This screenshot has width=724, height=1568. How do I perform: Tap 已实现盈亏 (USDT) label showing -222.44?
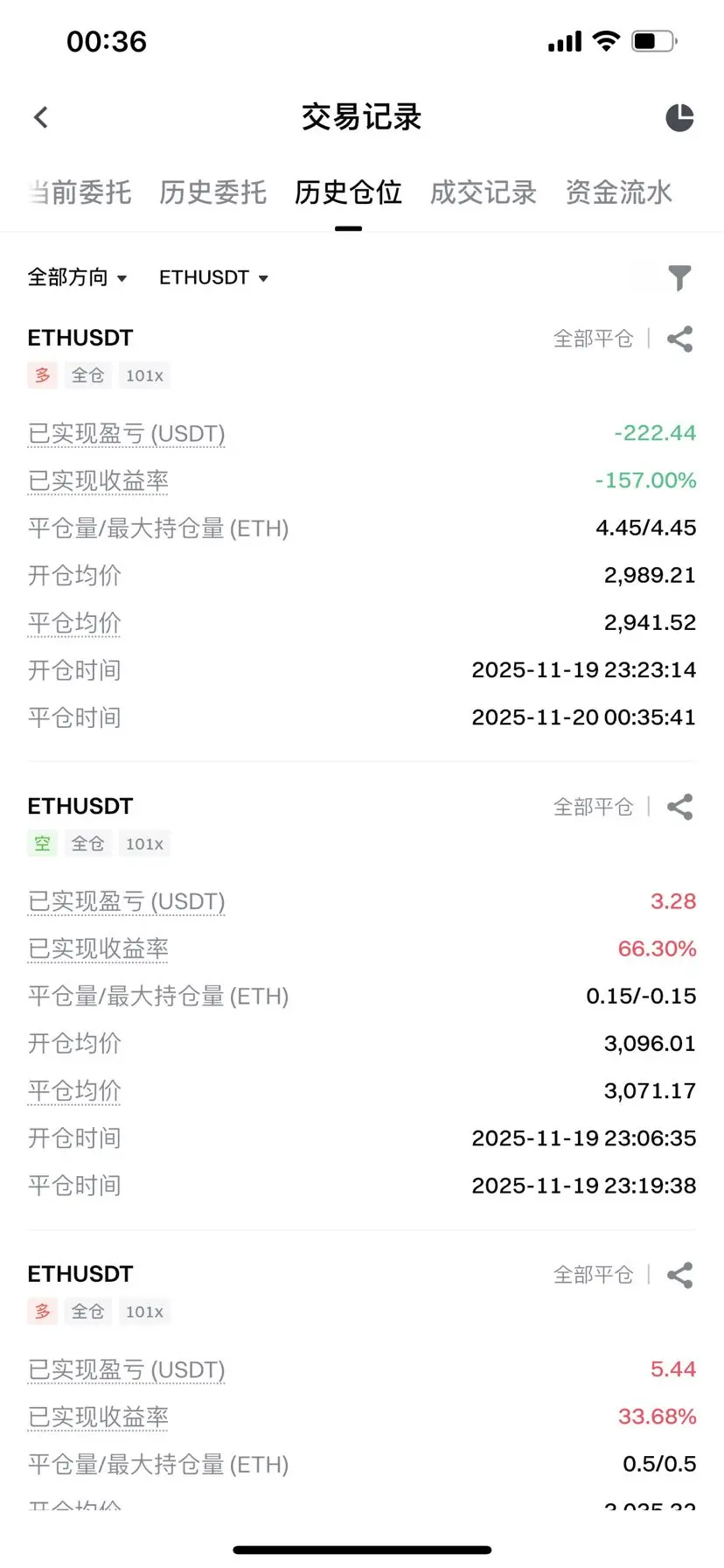point(126,434)
